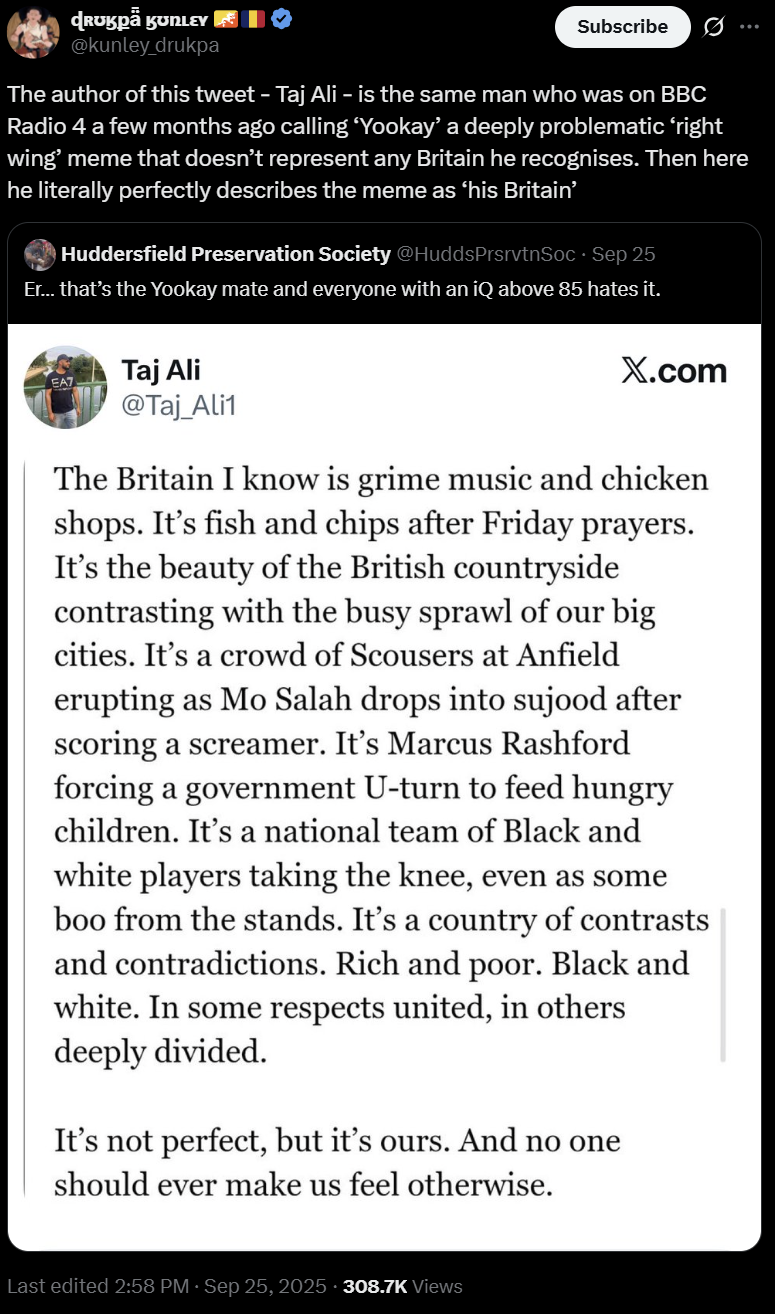The width and height of the screenshot is (775, 1314).
Task: Subscribe to Drukpa Kunley
Action: click(622, 27)
